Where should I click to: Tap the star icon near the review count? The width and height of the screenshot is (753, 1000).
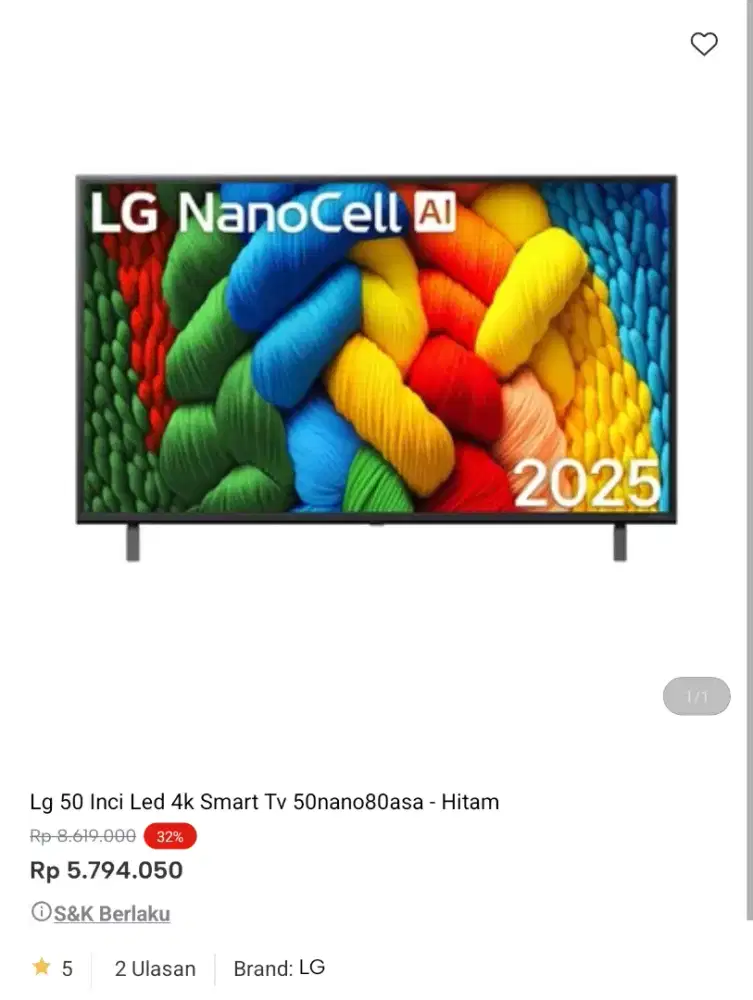[x=43, y=967]
